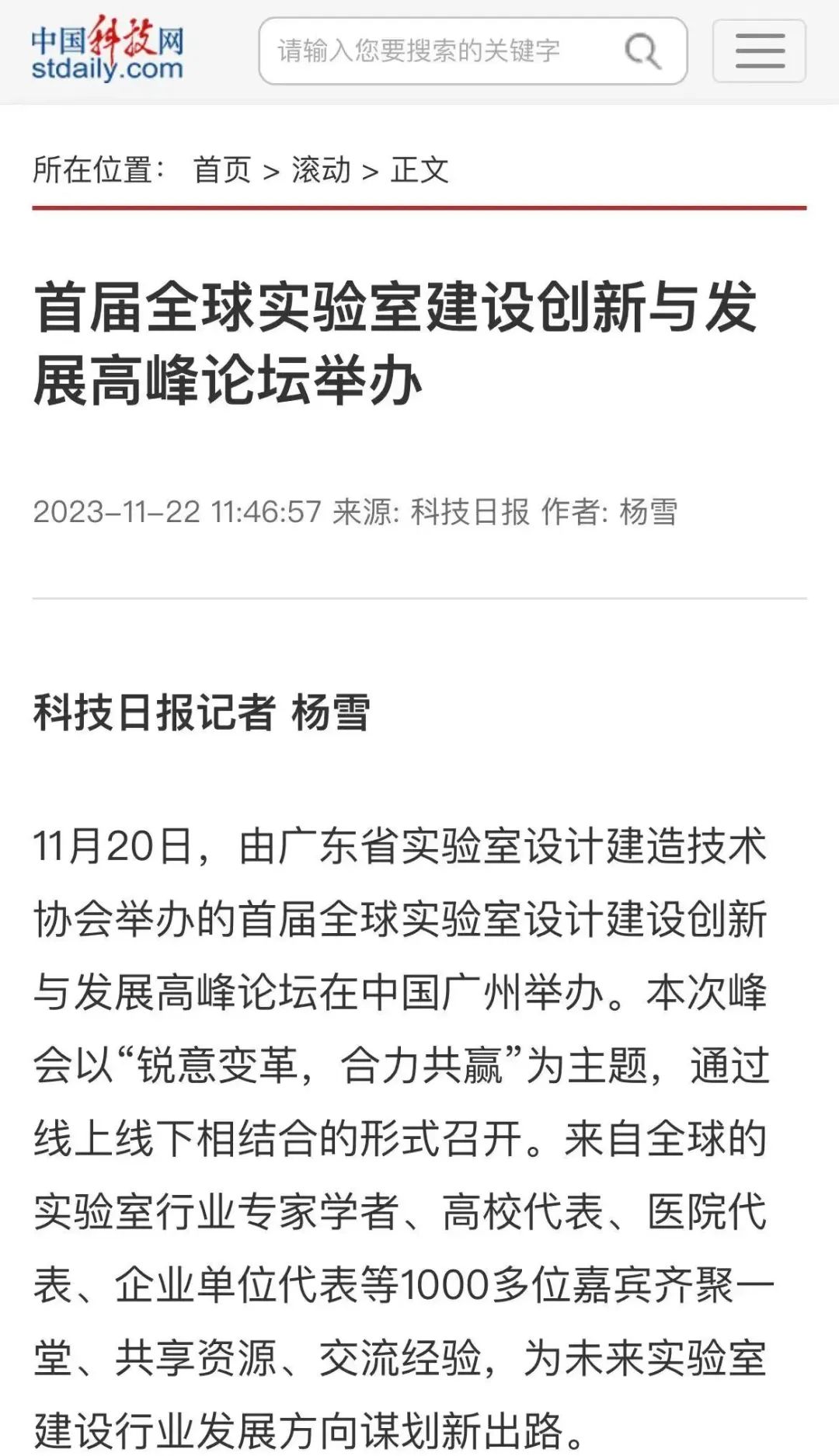Tap the keyword search input field
Screen dimensions: 839x1456
point(472,51)
